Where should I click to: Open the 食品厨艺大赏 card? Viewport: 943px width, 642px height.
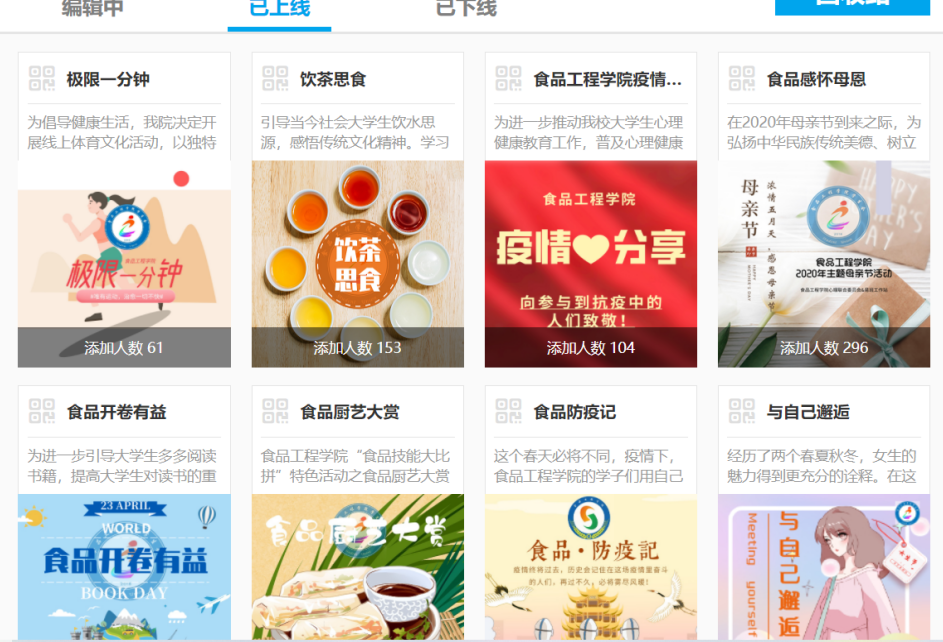click(357, 565)
